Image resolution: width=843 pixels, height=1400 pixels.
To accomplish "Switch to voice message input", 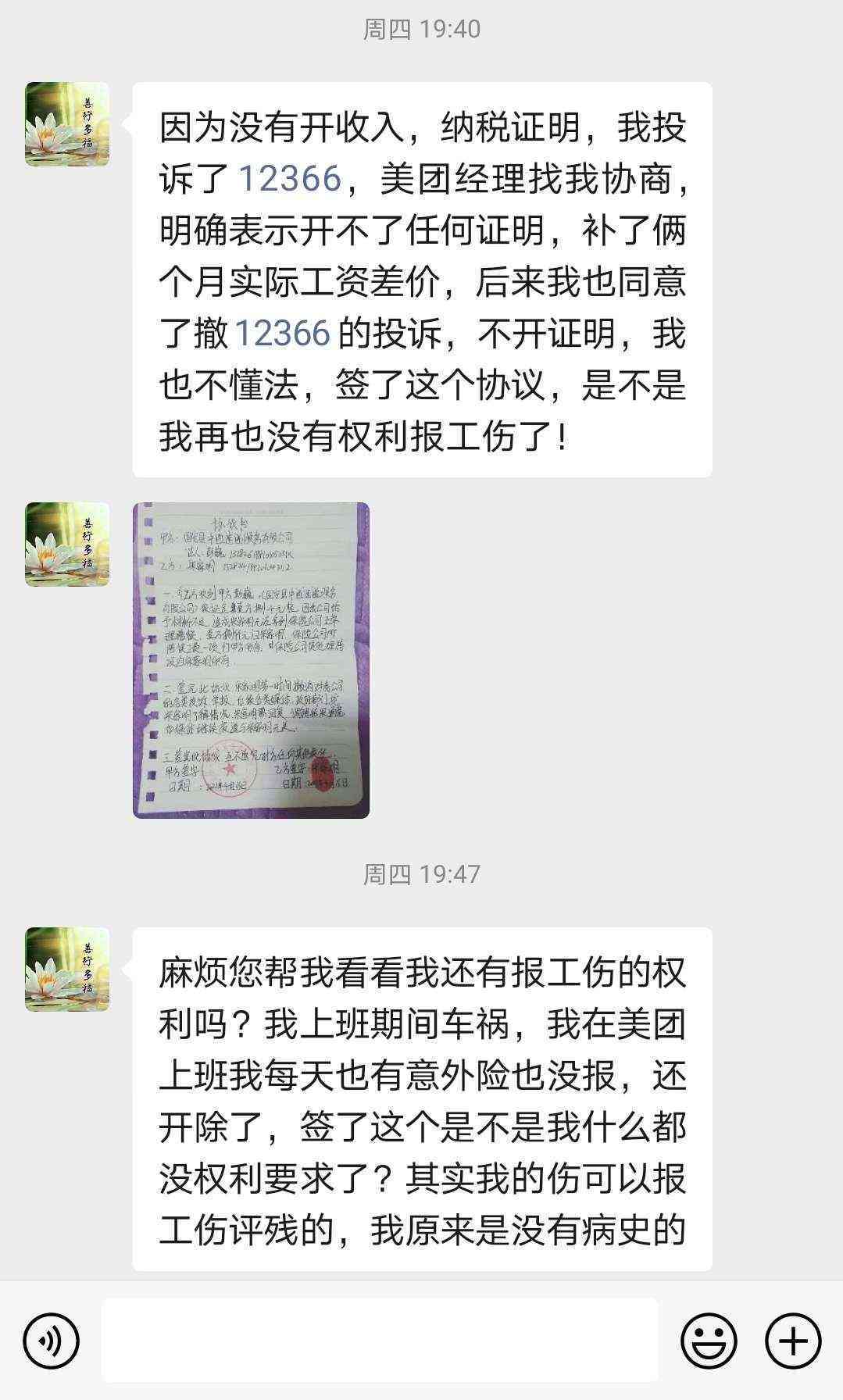I will pyautogui.click(x=51, y=1340).
